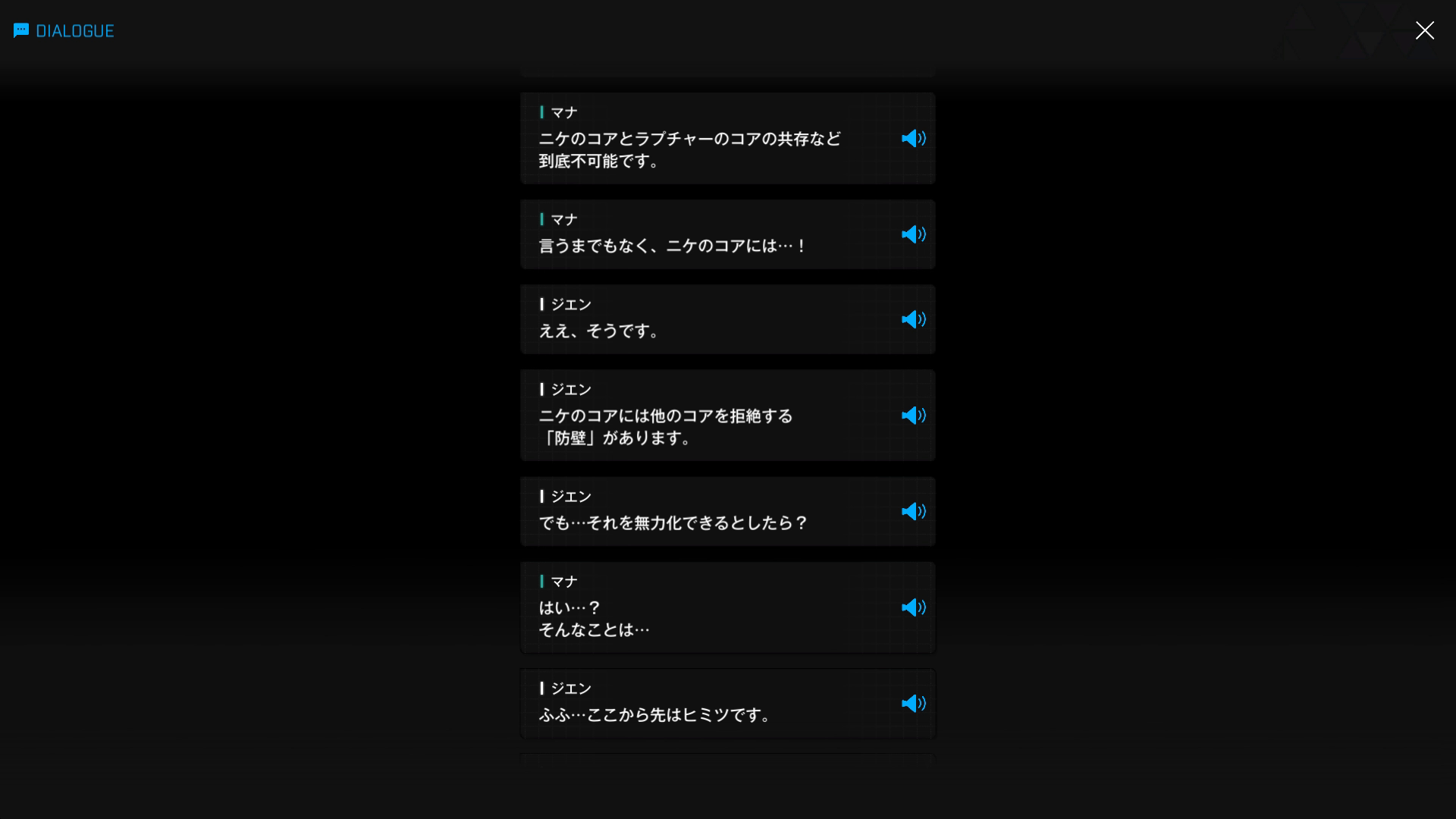Image resolution: width=1456 pixels, height=819 pixels.
Task: Play voice for line 到底不可能です
Action: pyautogui.click(x=913, y=138)
